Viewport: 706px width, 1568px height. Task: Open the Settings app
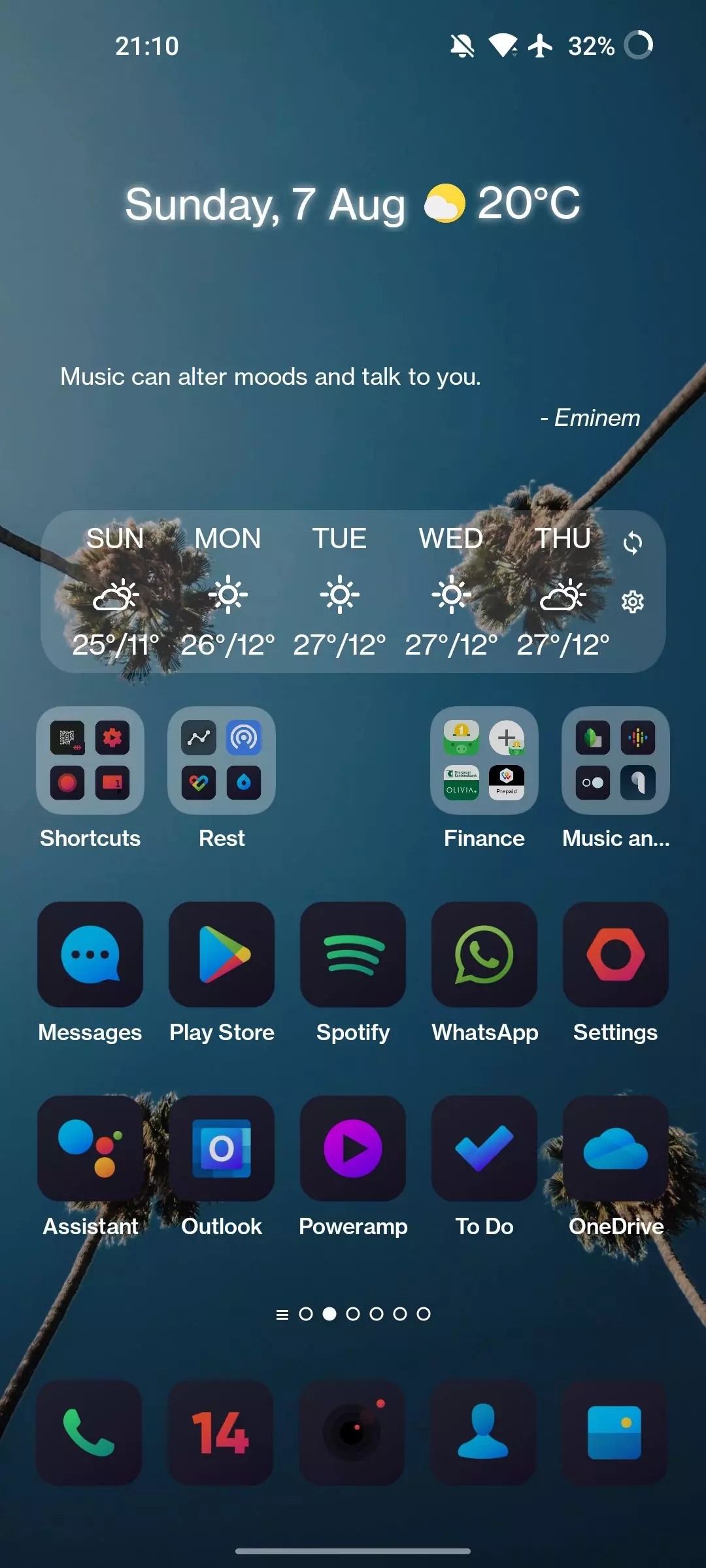[615, 955]
